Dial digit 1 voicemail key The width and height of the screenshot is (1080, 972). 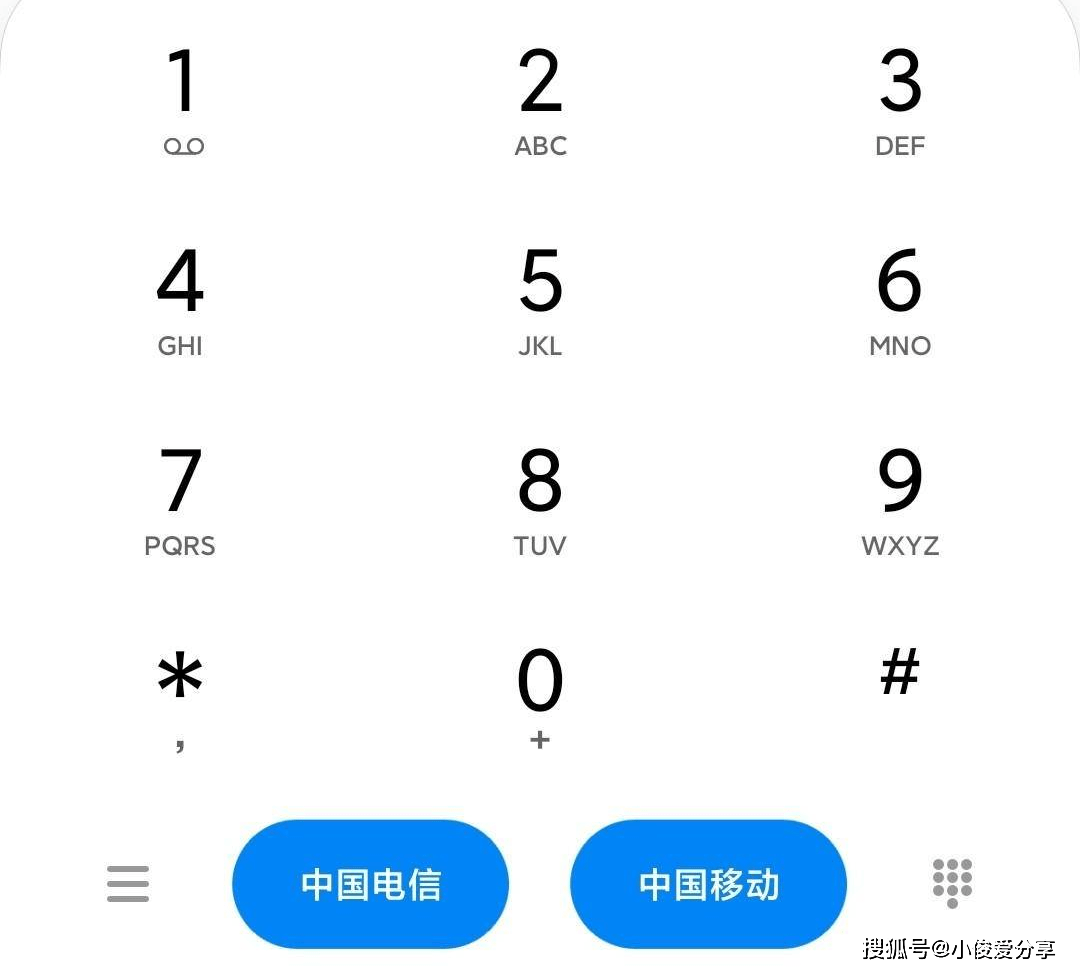[x=182, y=100]
